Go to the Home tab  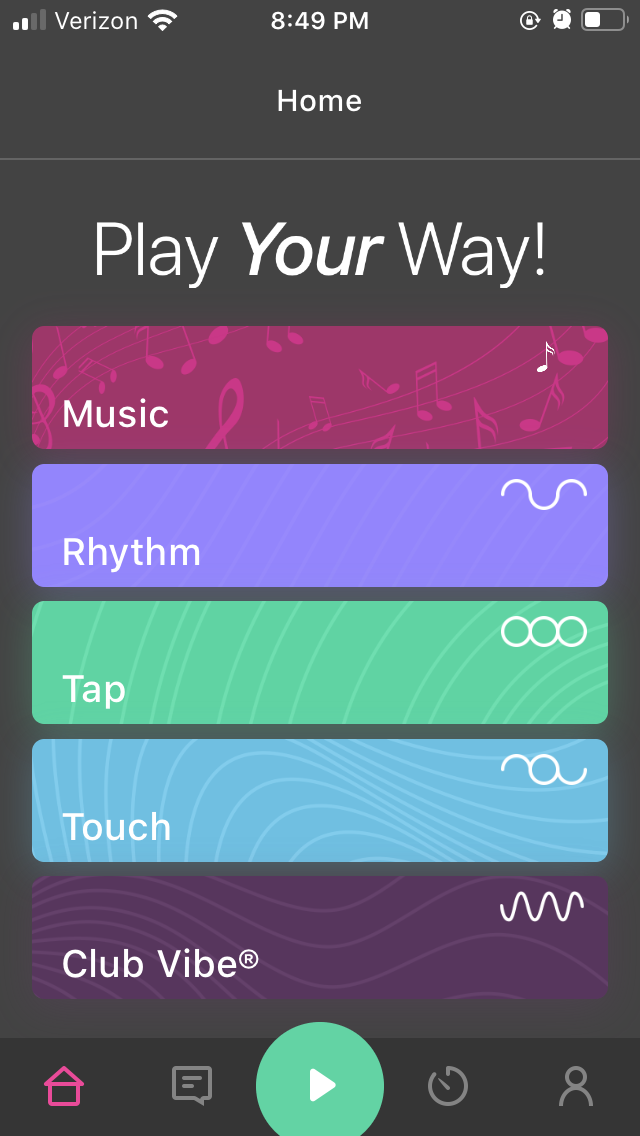(x=64, y=1086)
